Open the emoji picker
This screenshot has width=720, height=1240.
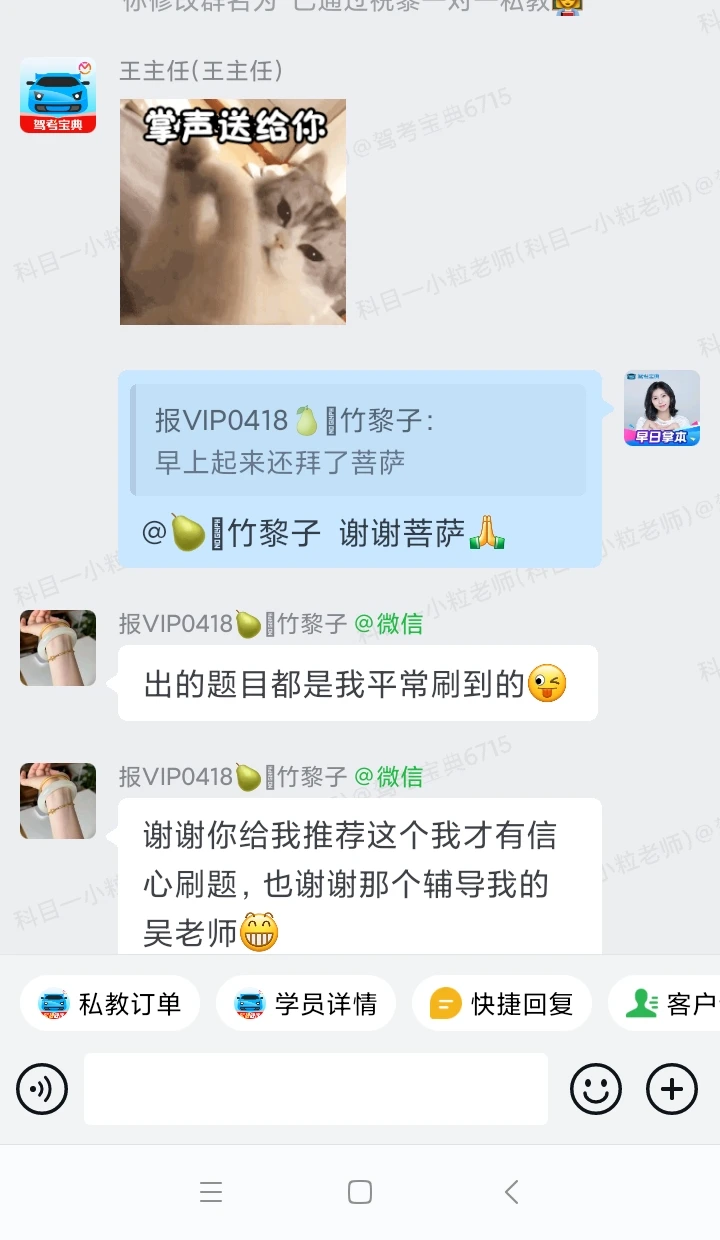596,1089
